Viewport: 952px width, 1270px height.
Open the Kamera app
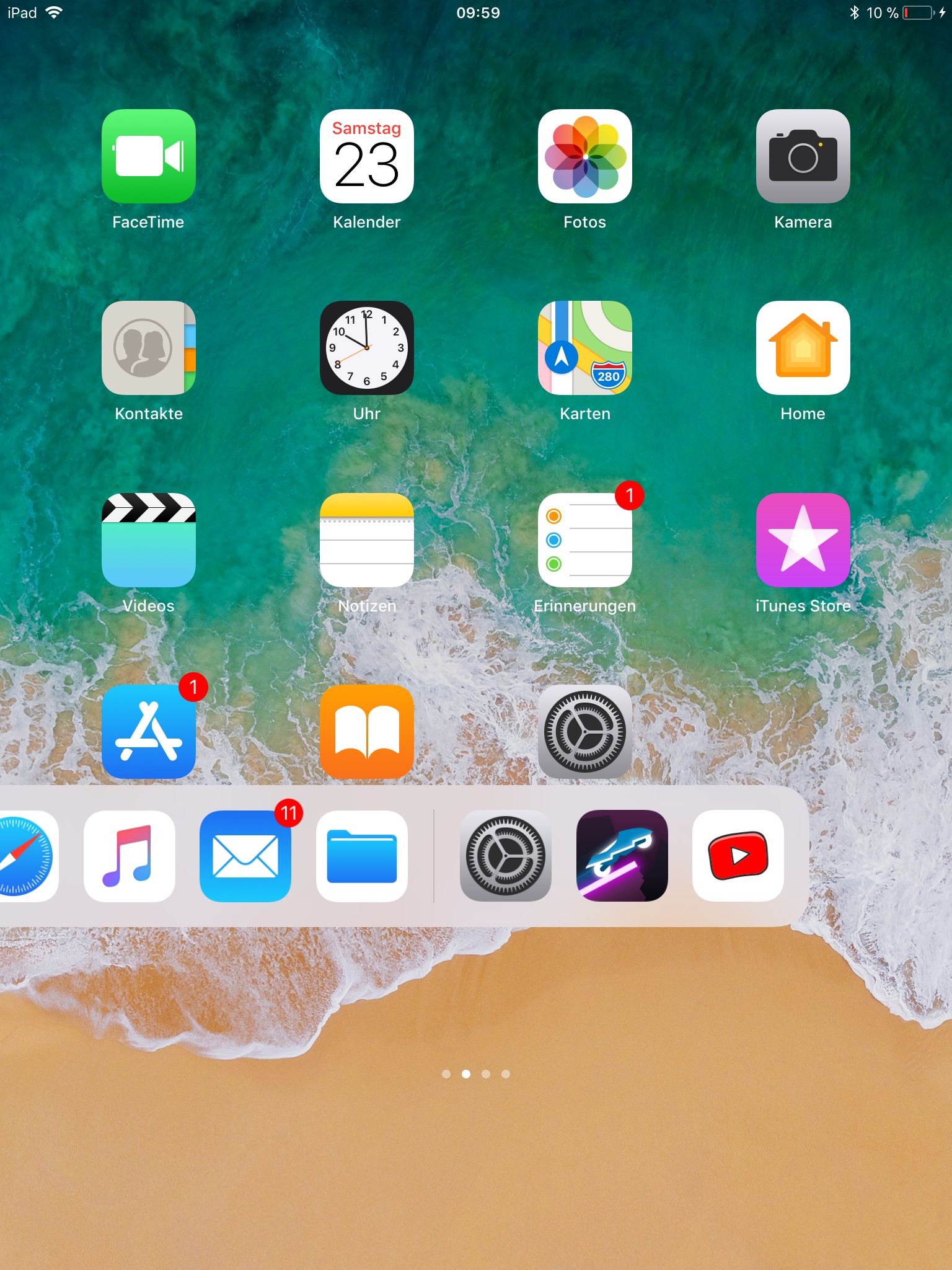point(803,156)
